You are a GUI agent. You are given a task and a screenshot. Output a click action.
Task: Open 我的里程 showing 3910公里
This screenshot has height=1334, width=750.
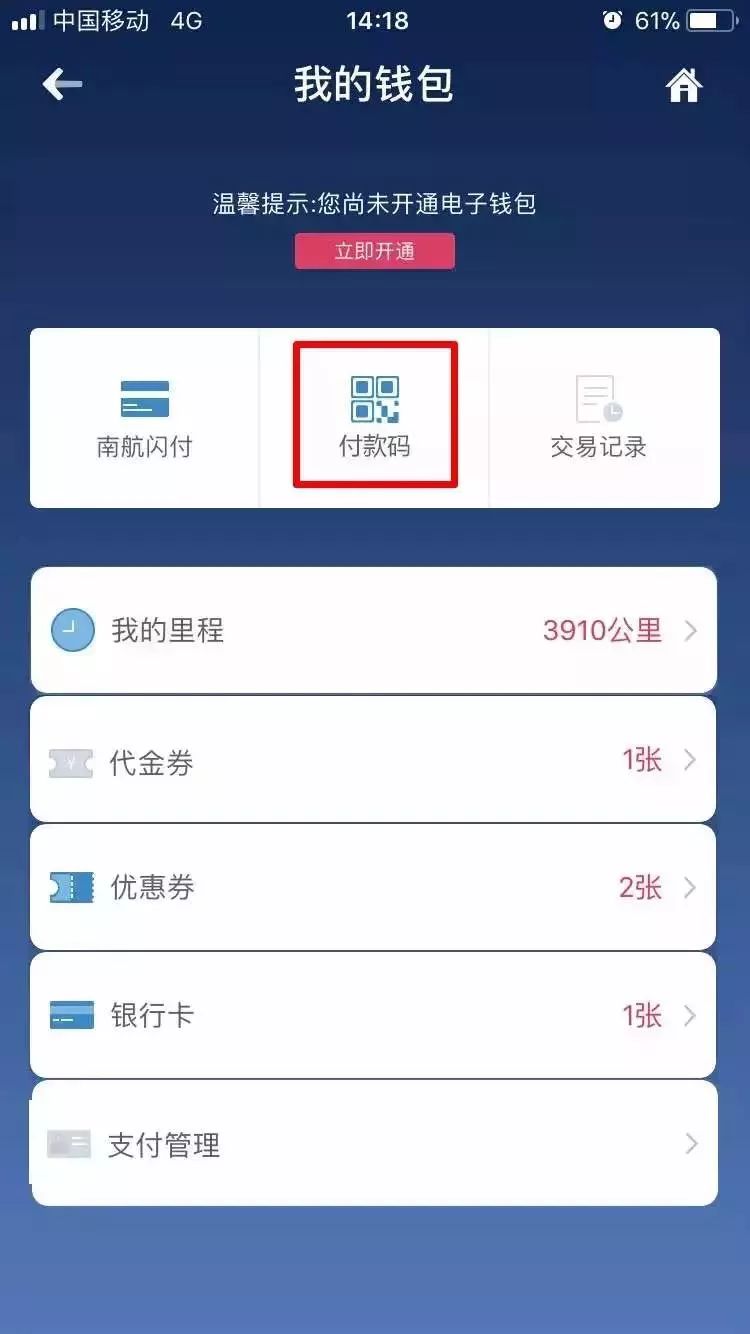click(x=374, y=630)
